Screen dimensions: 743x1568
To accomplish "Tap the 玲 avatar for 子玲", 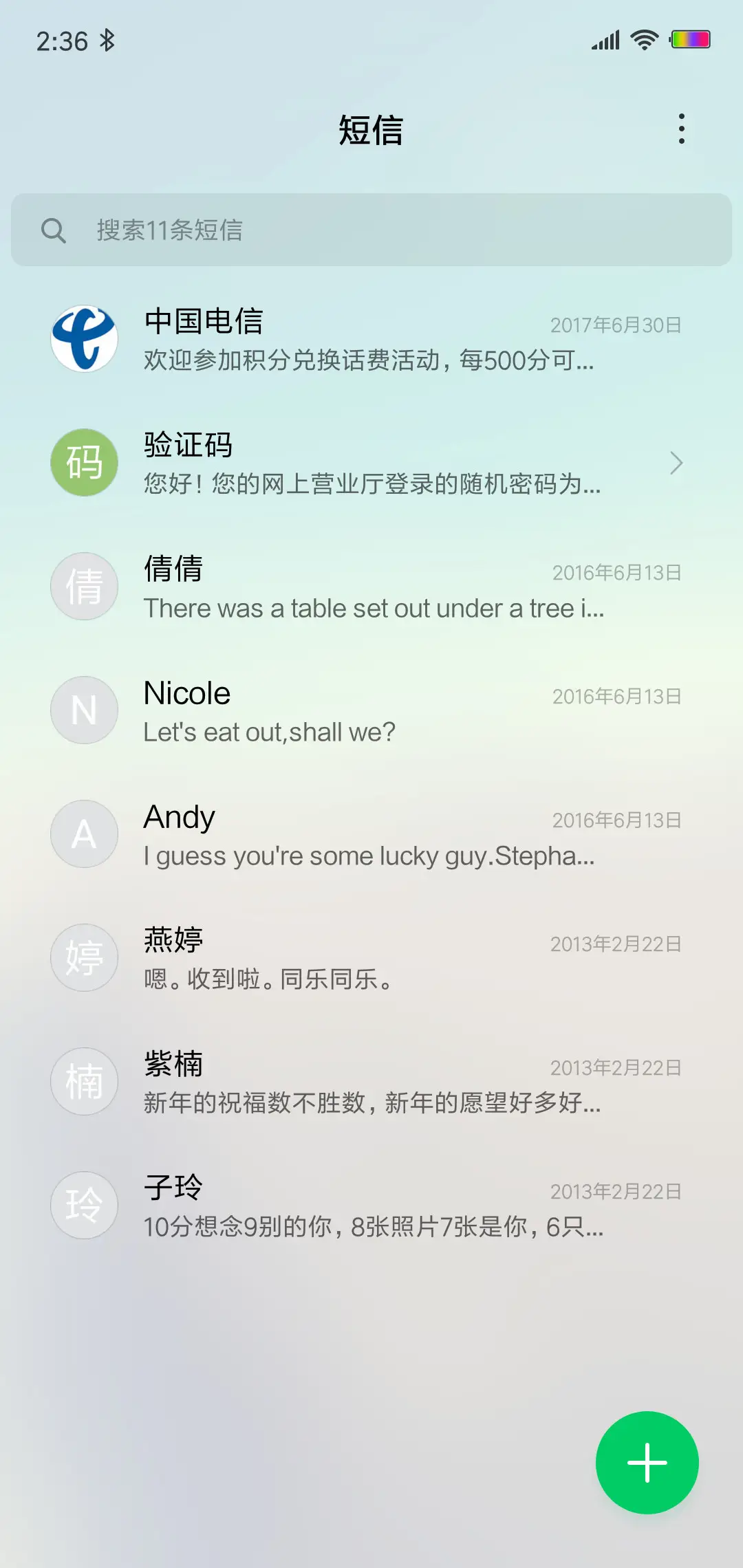I will (x=84, y=1205).
